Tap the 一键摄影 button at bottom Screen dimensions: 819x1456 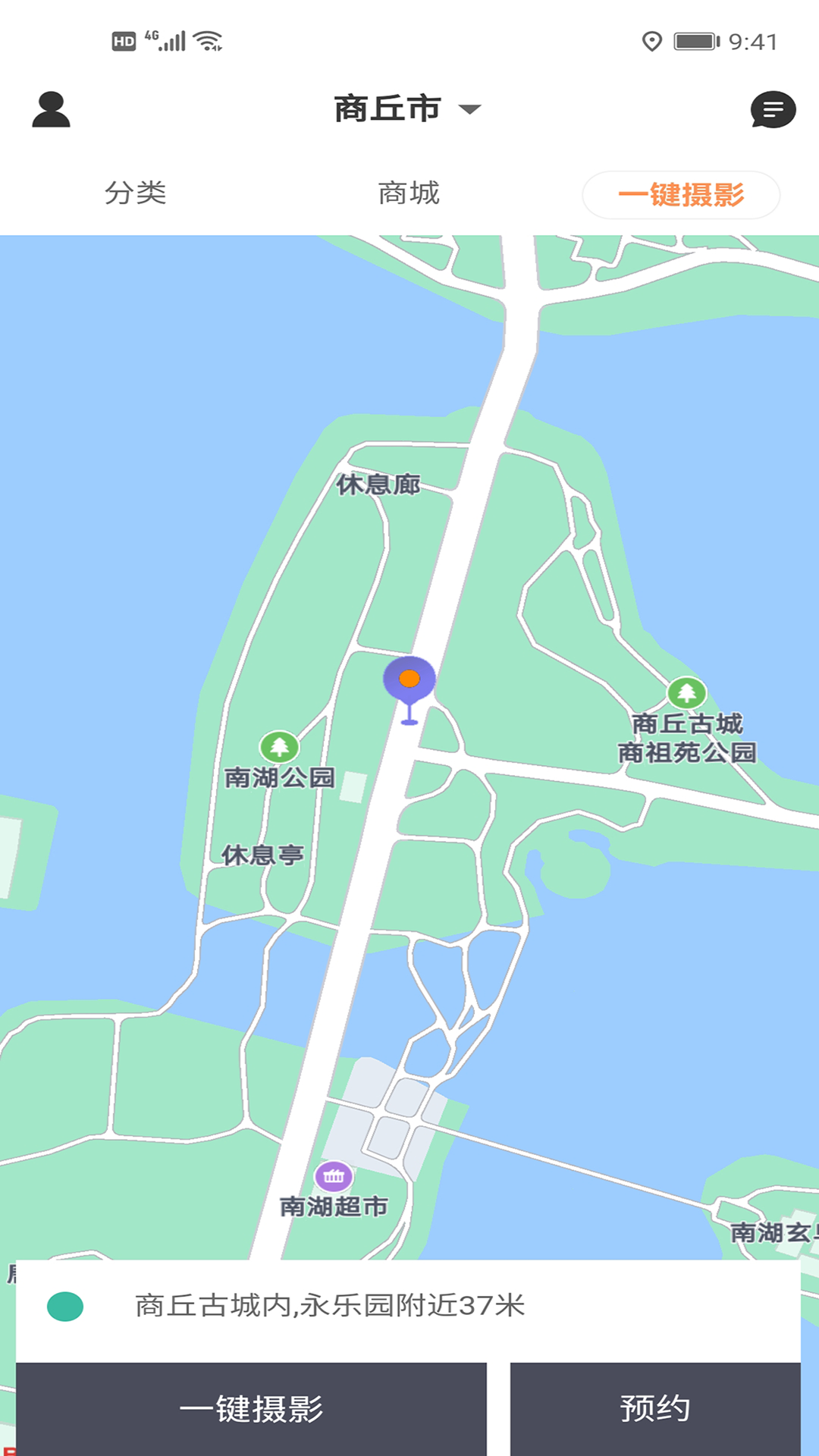pos(251,1408)
